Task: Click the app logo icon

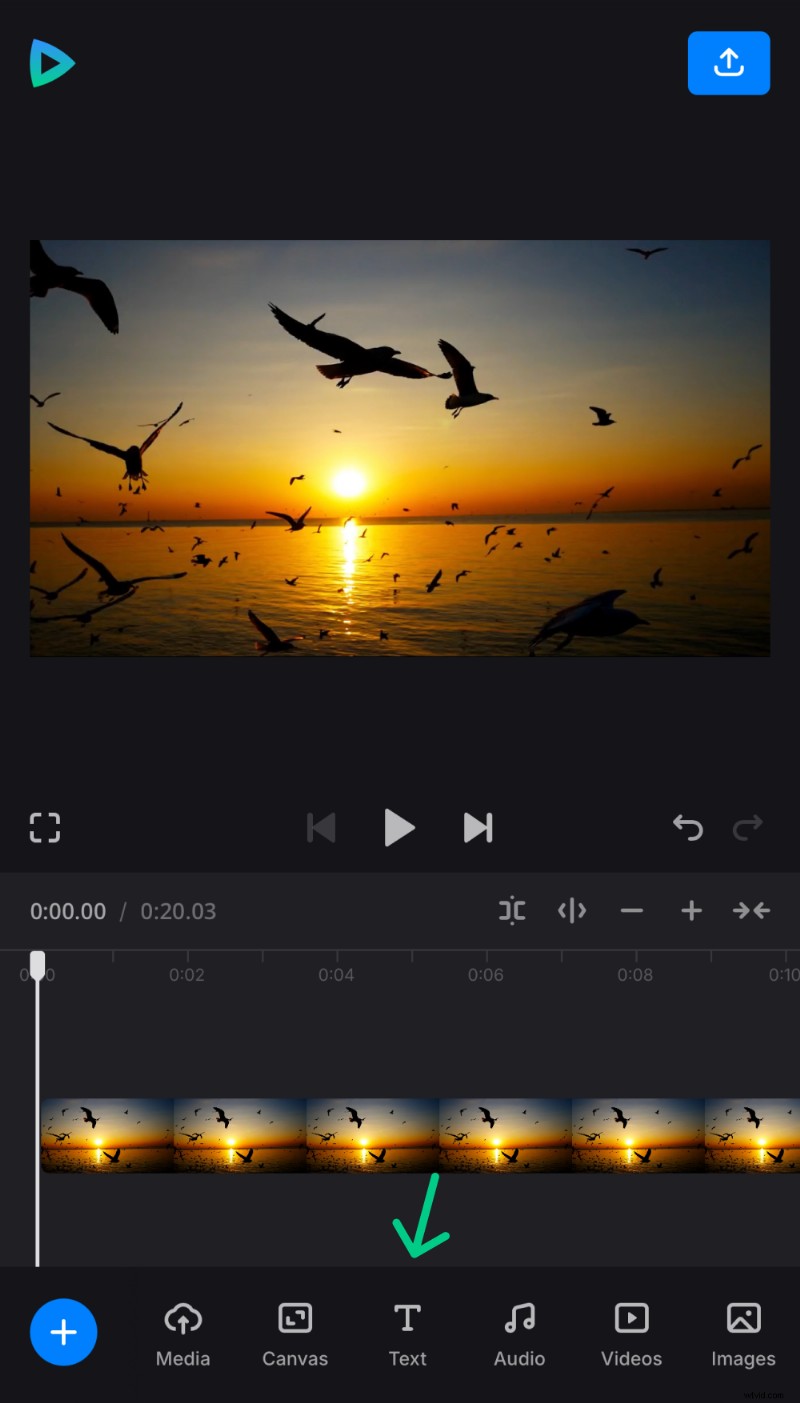Action: 52,63
